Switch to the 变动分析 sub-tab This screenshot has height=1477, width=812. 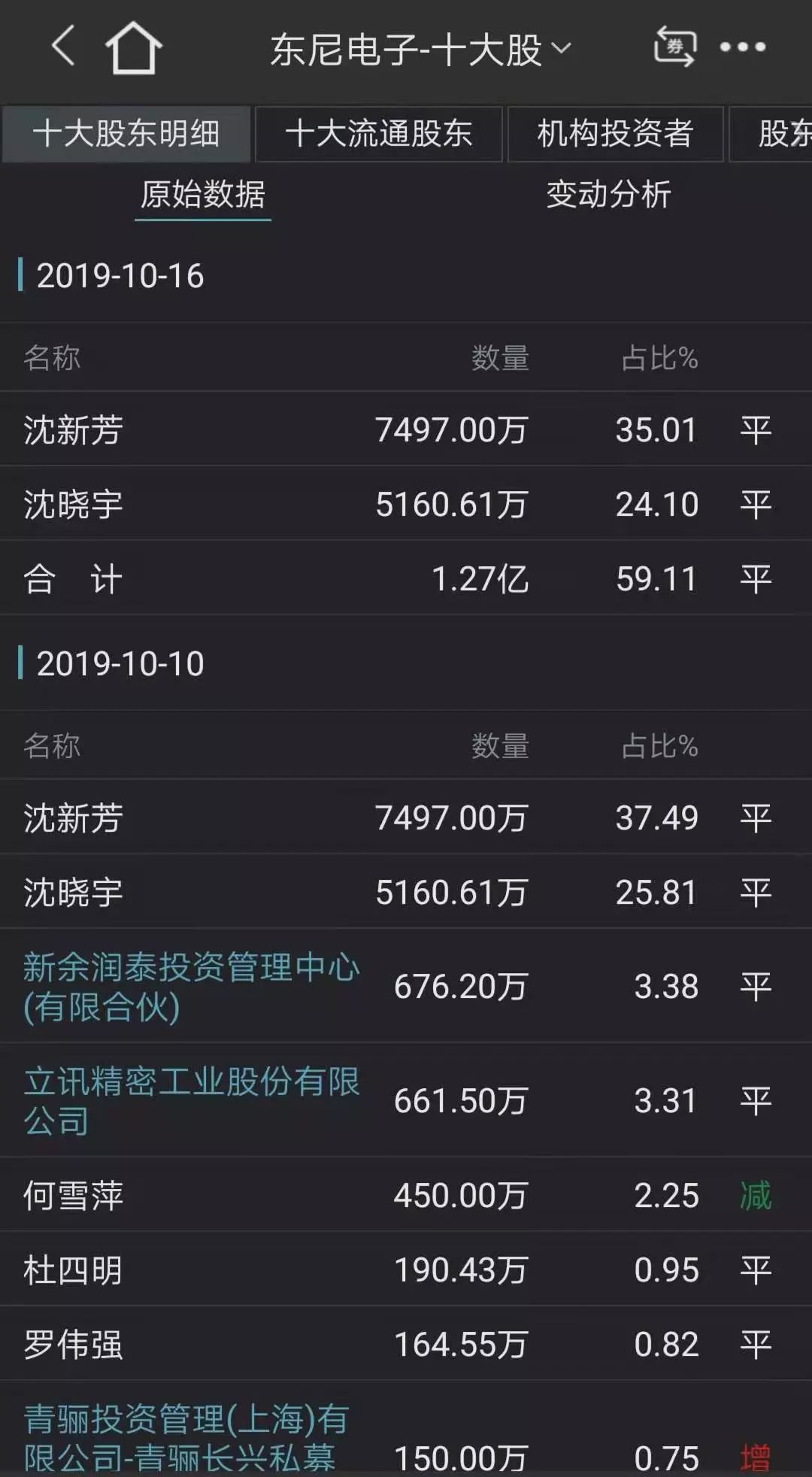click(x=609, y=195)
